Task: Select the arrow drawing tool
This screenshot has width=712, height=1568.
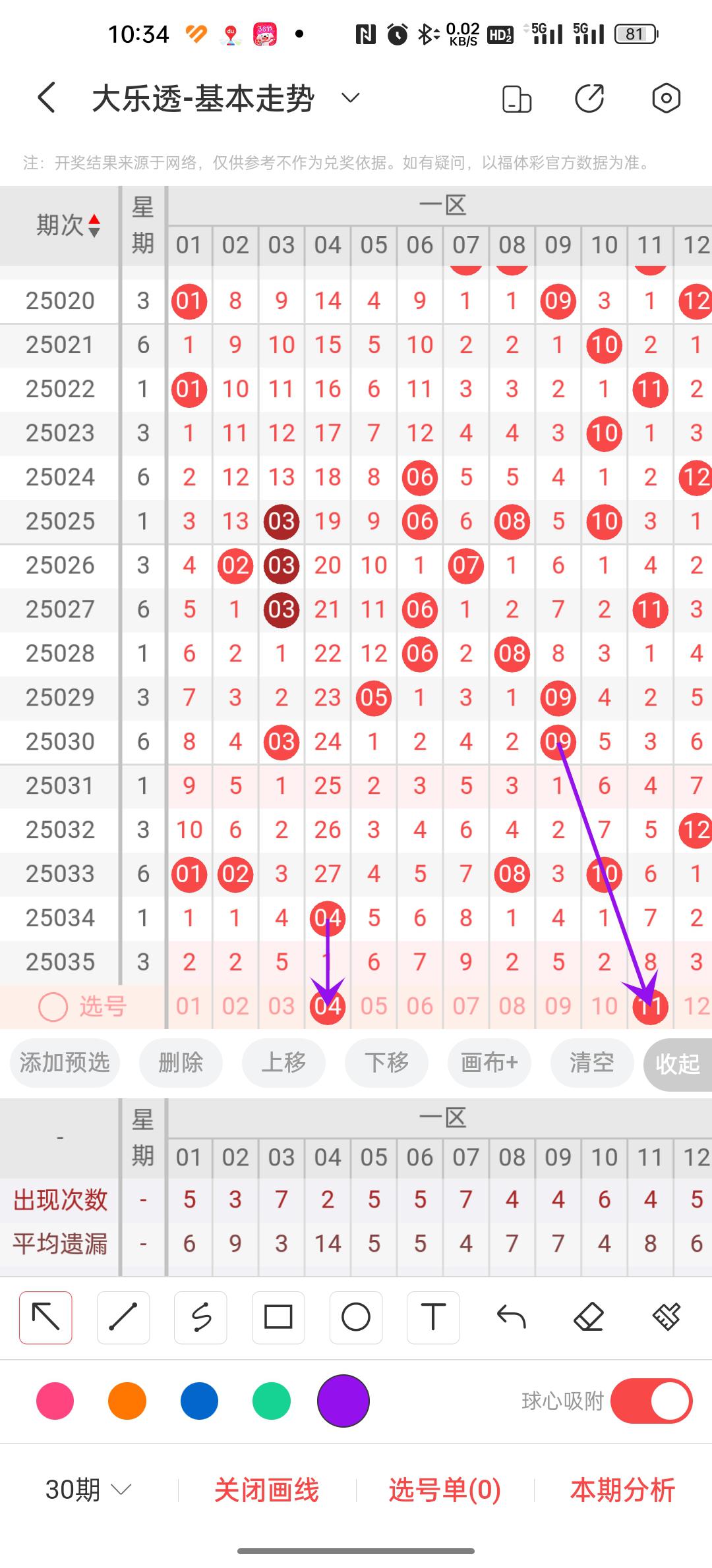Action: point(45,1317)
